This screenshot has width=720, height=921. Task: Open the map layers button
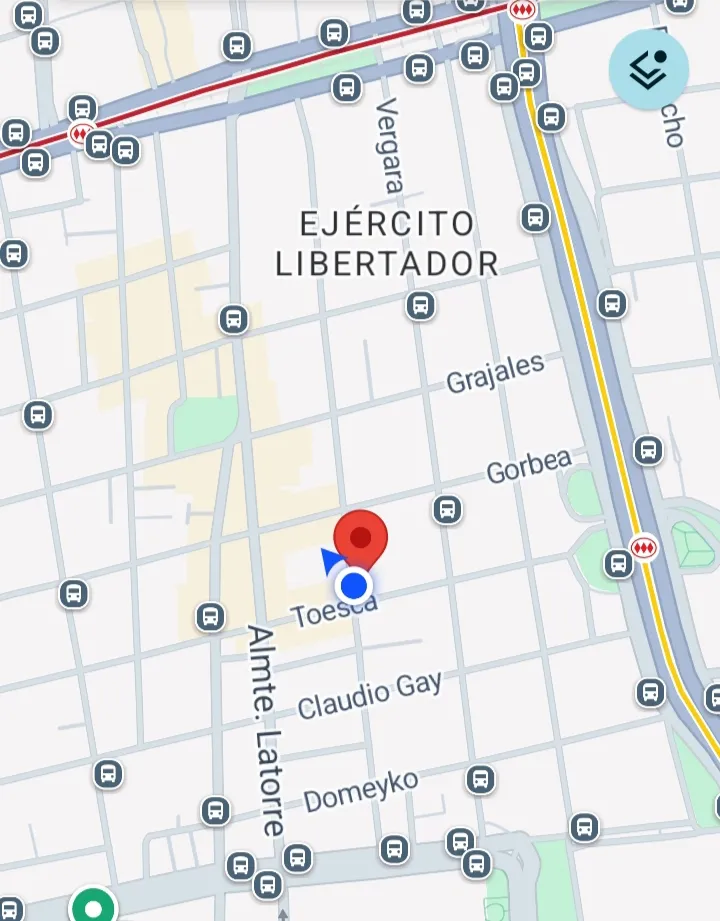648,69
